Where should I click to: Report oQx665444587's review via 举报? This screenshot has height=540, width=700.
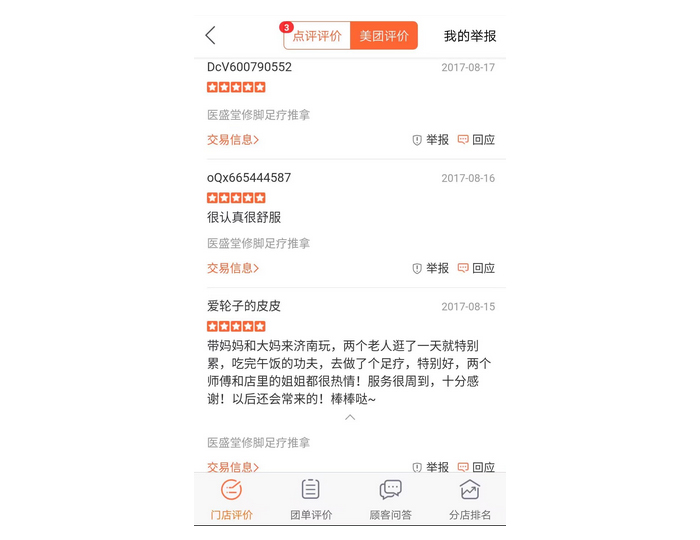tap(431, 268)
